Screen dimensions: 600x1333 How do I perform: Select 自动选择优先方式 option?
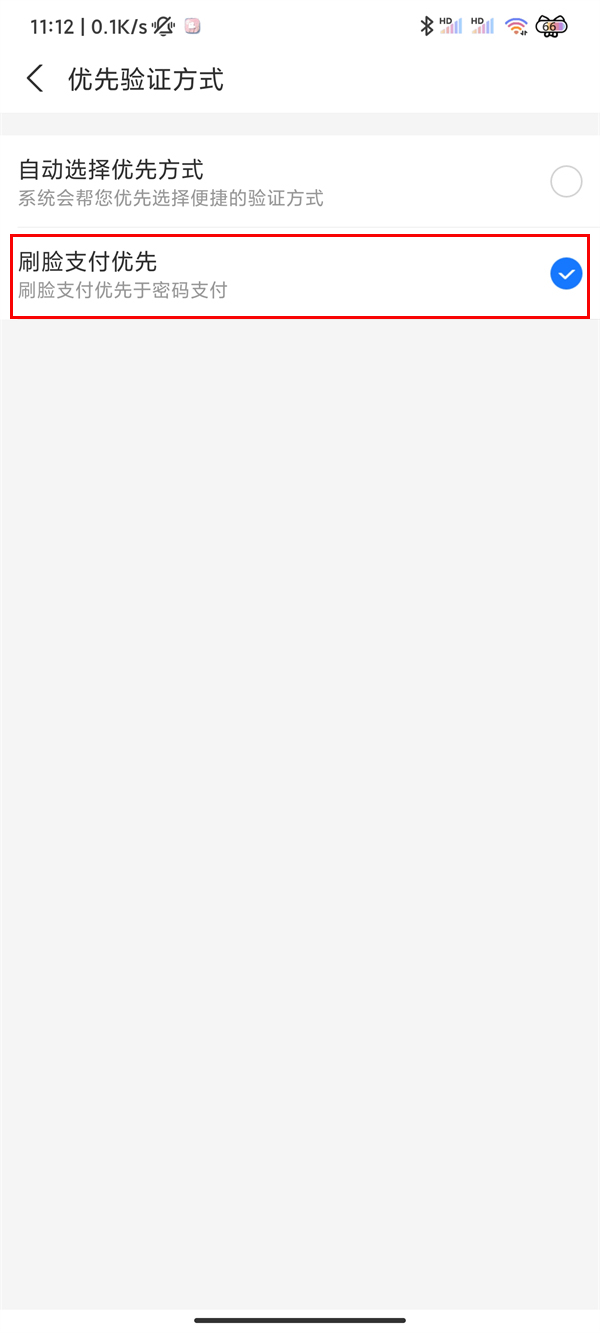[x=565, y=182]
